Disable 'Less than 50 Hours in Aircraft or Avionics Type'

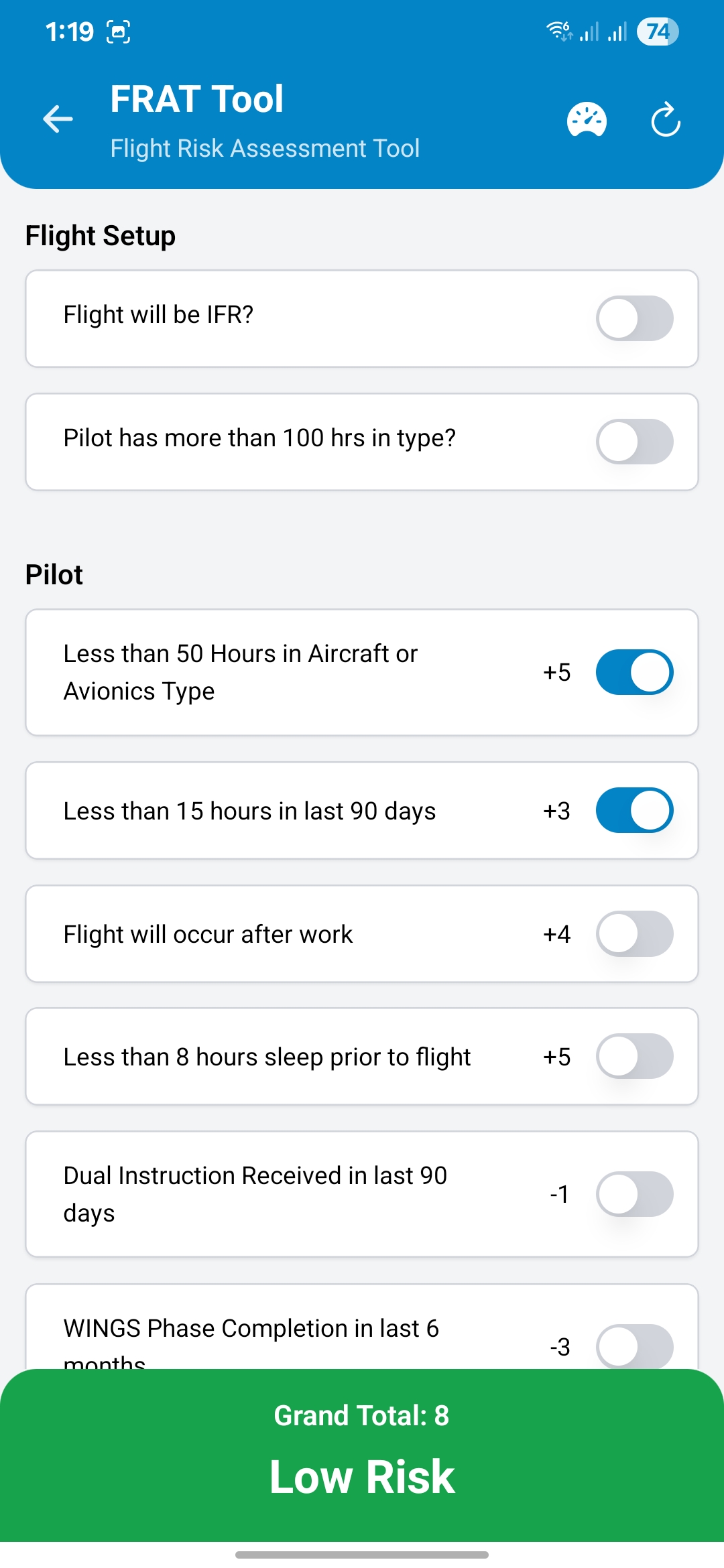click(x=635, y=672)
